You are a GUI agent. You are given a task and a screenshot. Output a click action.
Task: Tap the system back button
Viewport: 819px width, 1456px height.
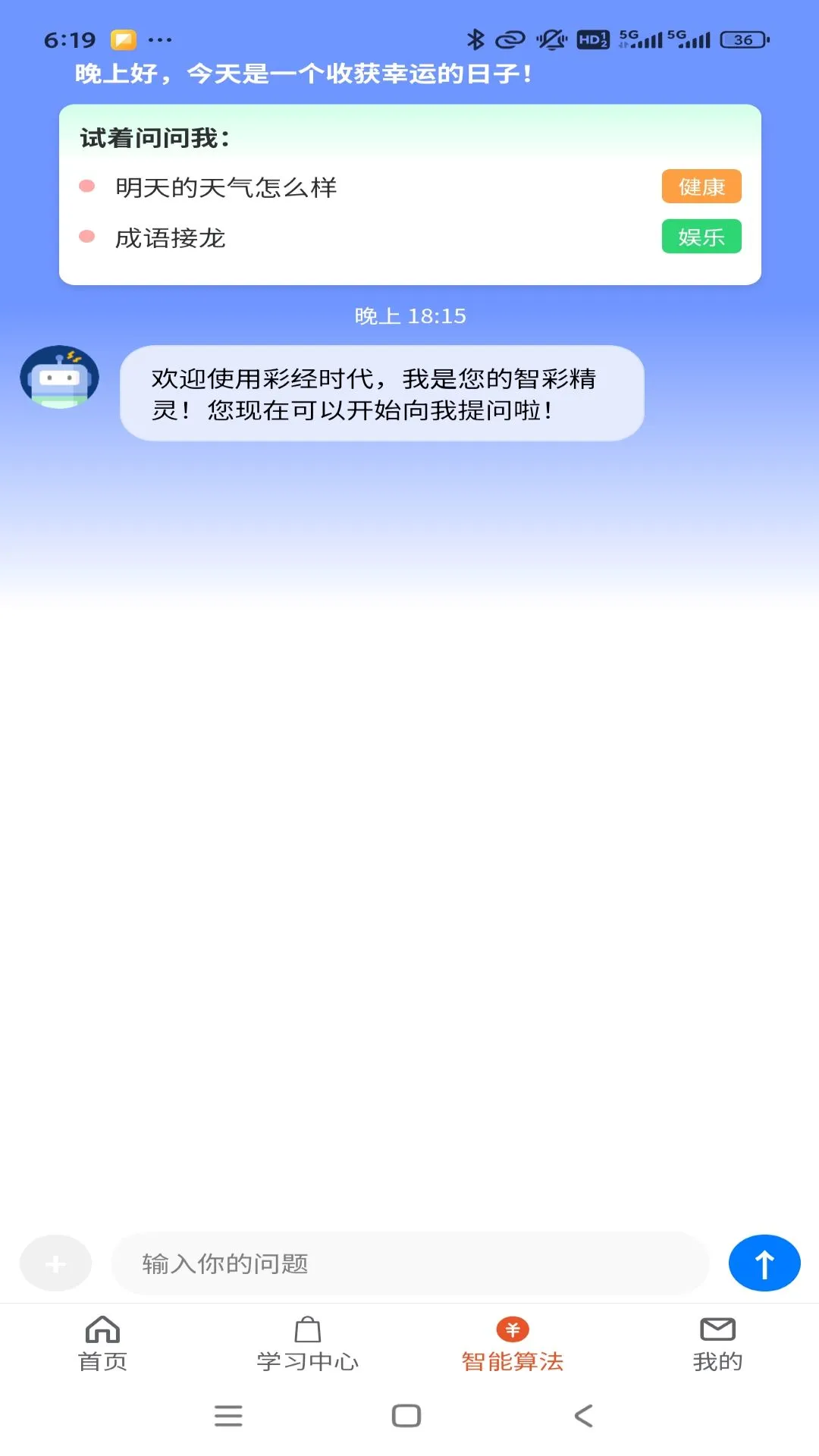pyautogui.click(x=583, y=1416)
